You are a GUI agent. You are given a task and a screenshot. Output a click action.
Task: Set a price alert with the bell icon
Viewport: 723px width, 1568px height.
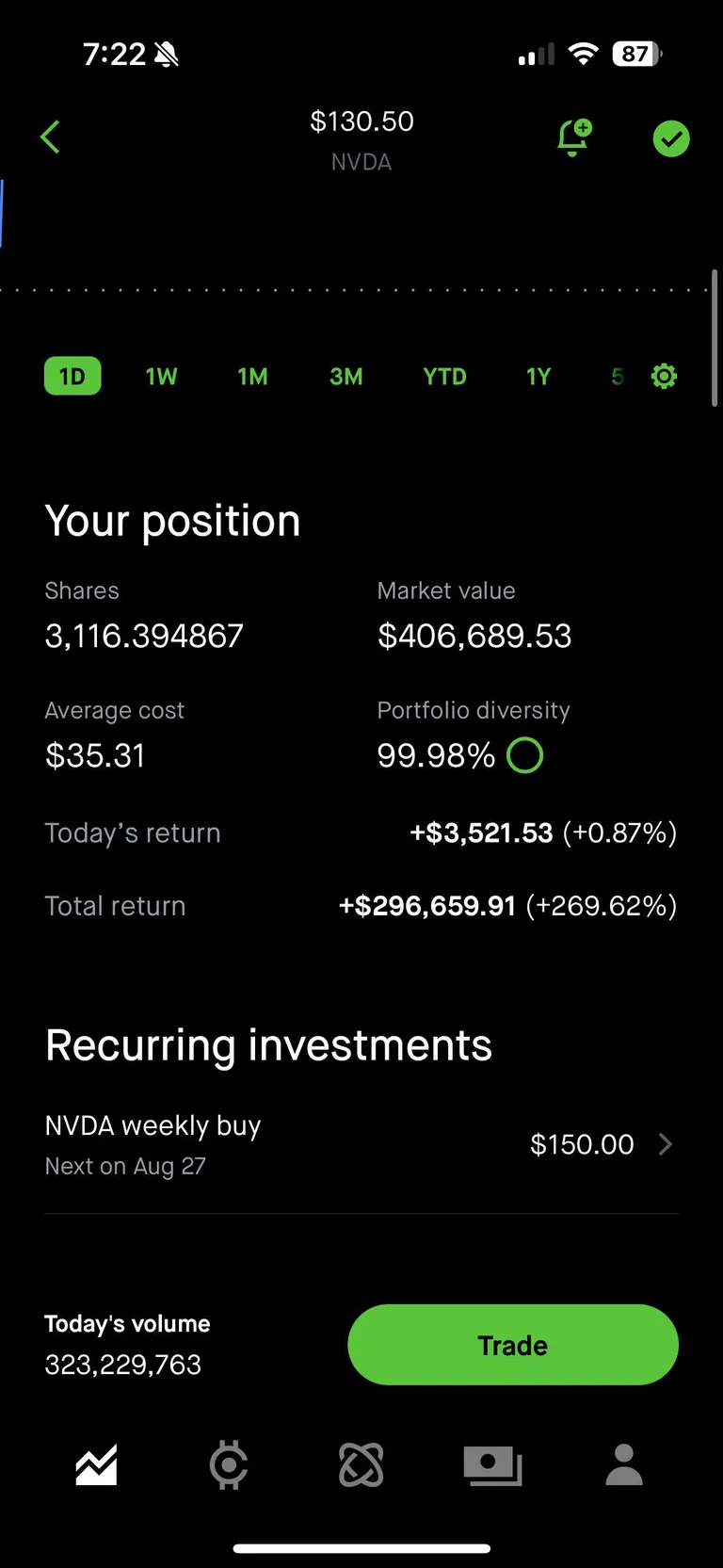[572, 137]
